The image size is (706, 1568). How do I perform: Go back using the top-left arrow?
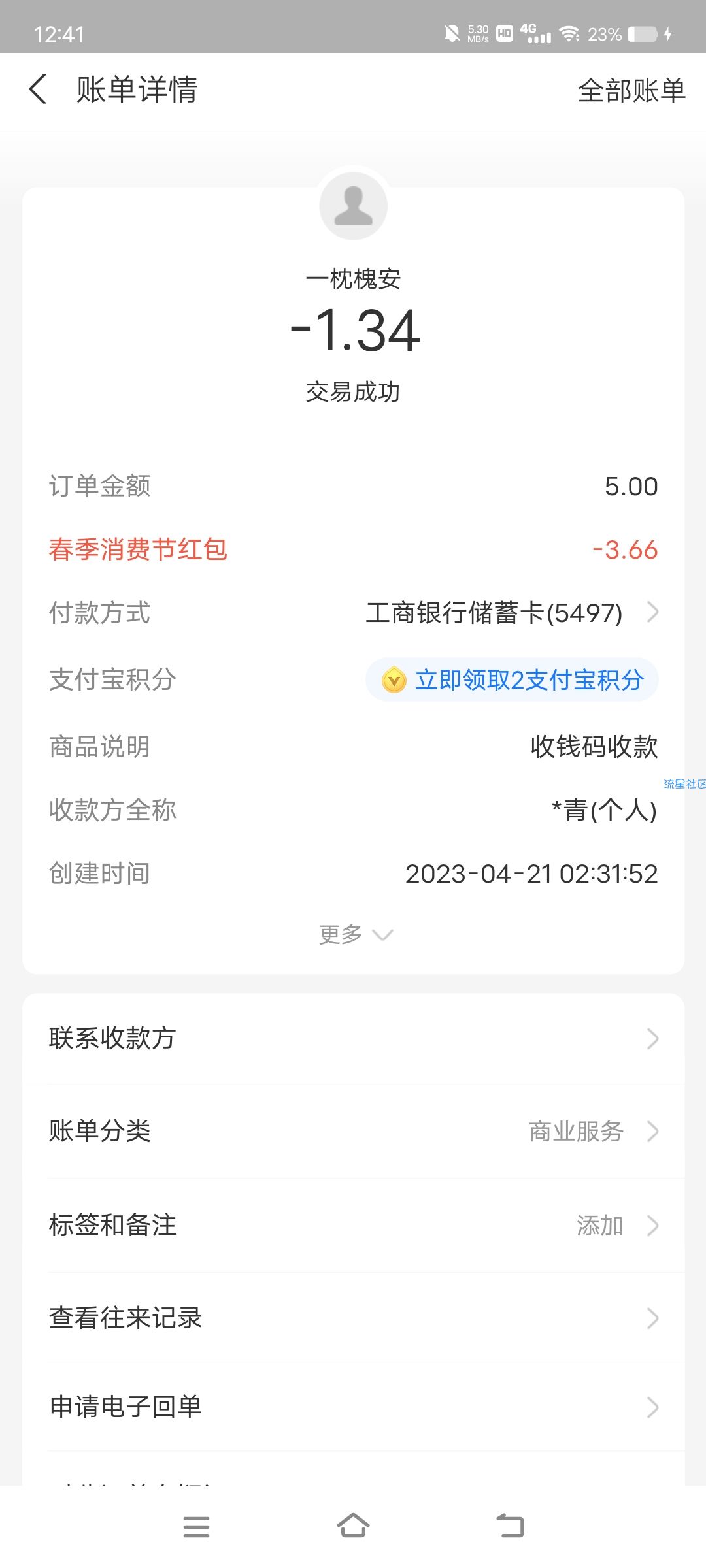click(x=38, y=90)
